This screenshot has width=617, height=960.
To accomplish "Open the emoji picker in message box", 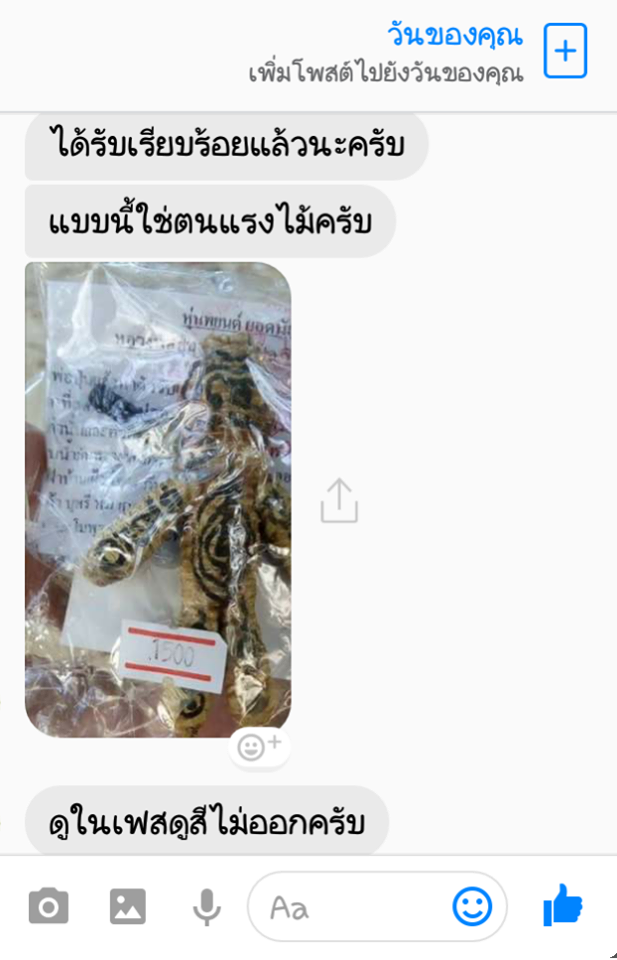I will click(472, 907).
